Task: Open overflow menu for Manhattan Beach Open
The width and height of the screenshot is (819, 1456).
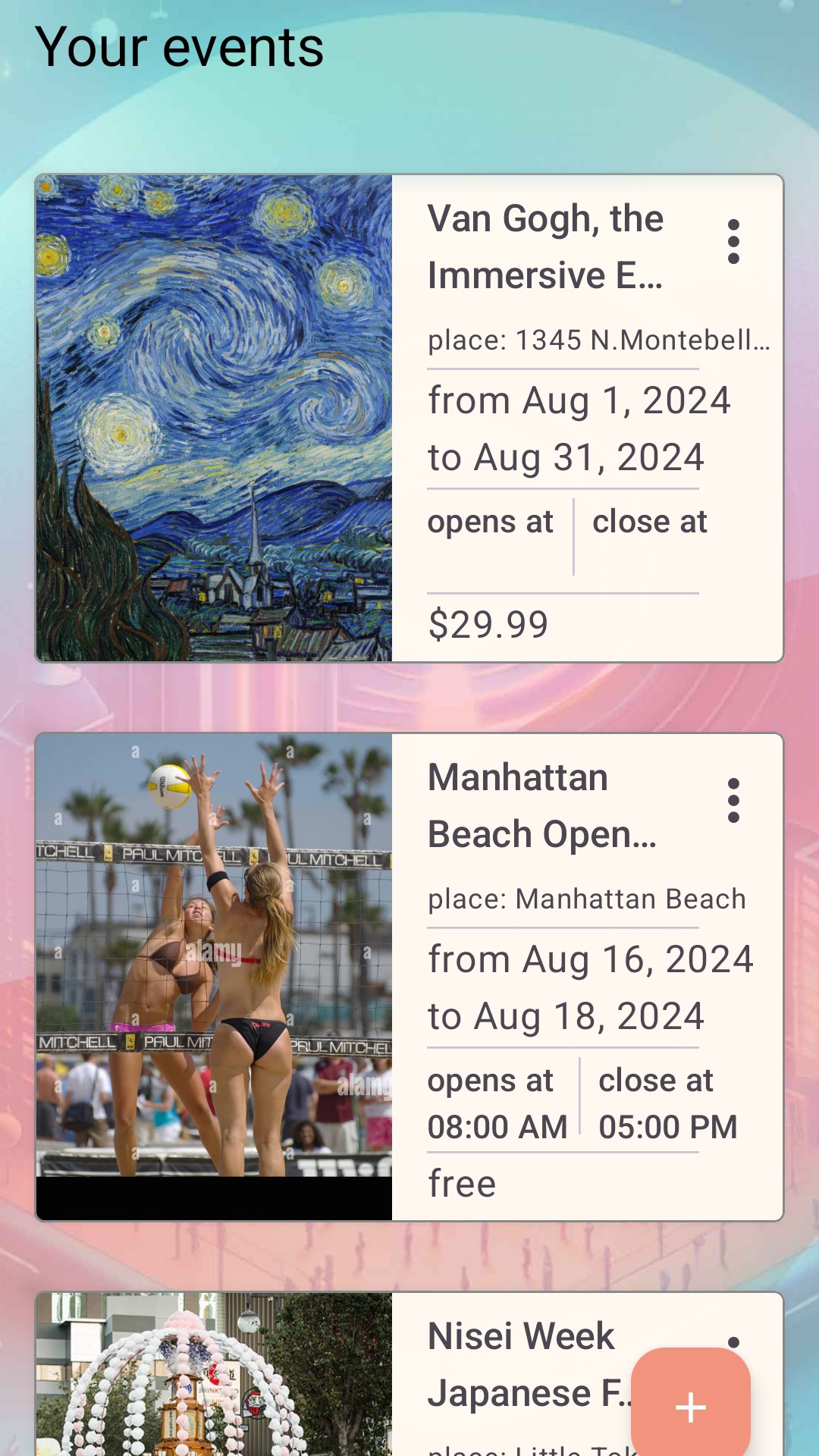Action: click(x=733, y=800)
